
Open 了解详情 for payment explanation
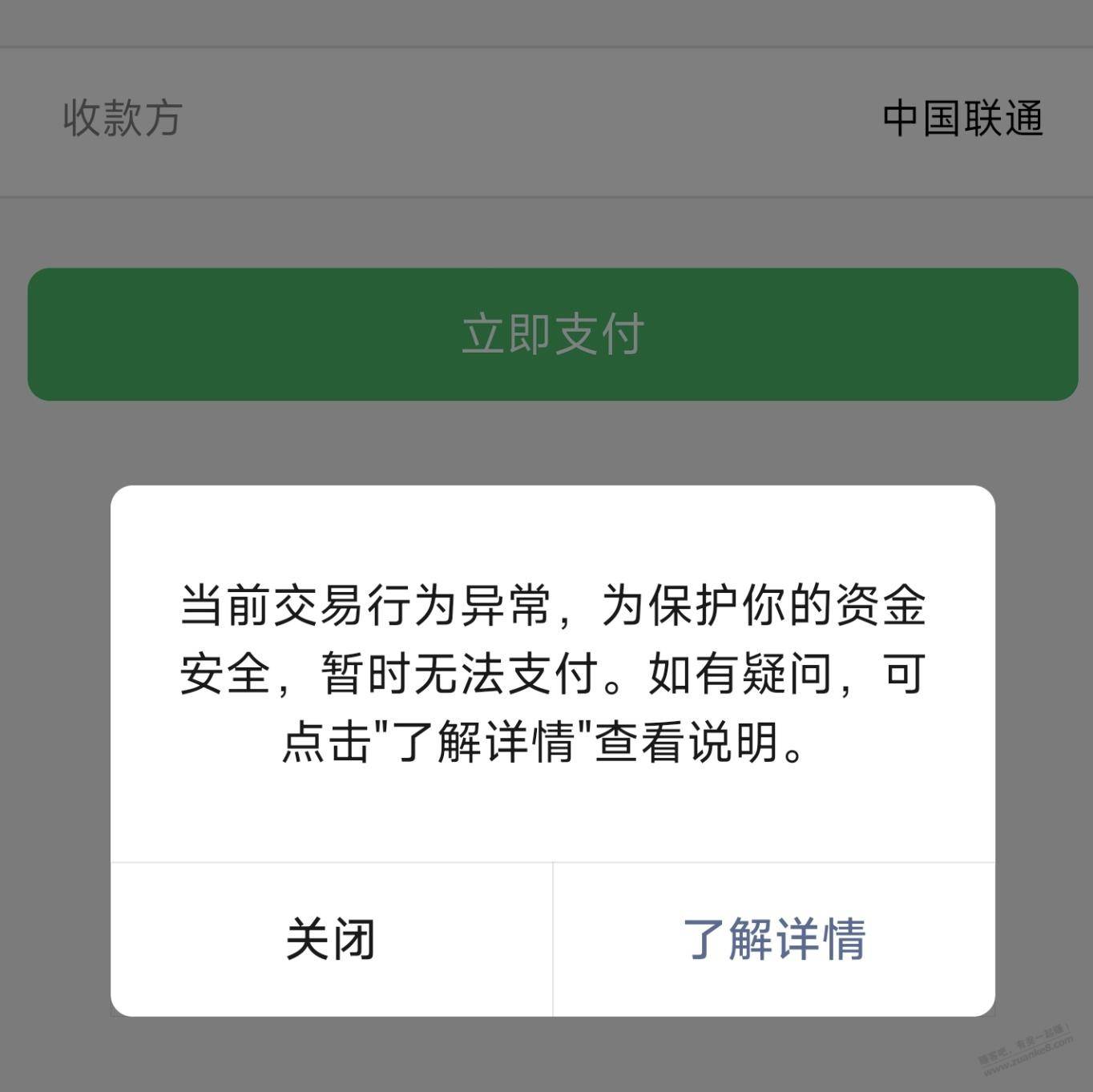[x=774, y=939]
